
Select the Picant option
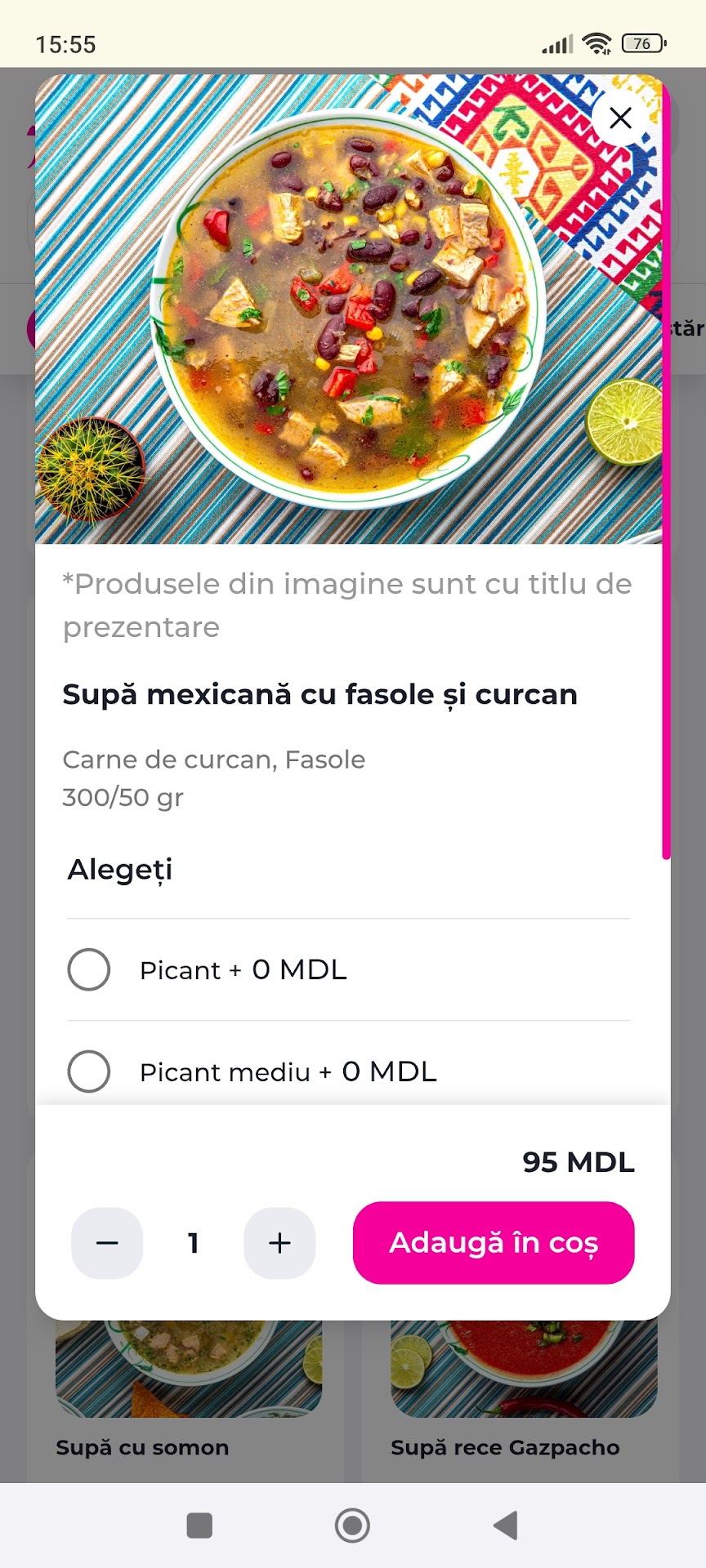point(89,969)
